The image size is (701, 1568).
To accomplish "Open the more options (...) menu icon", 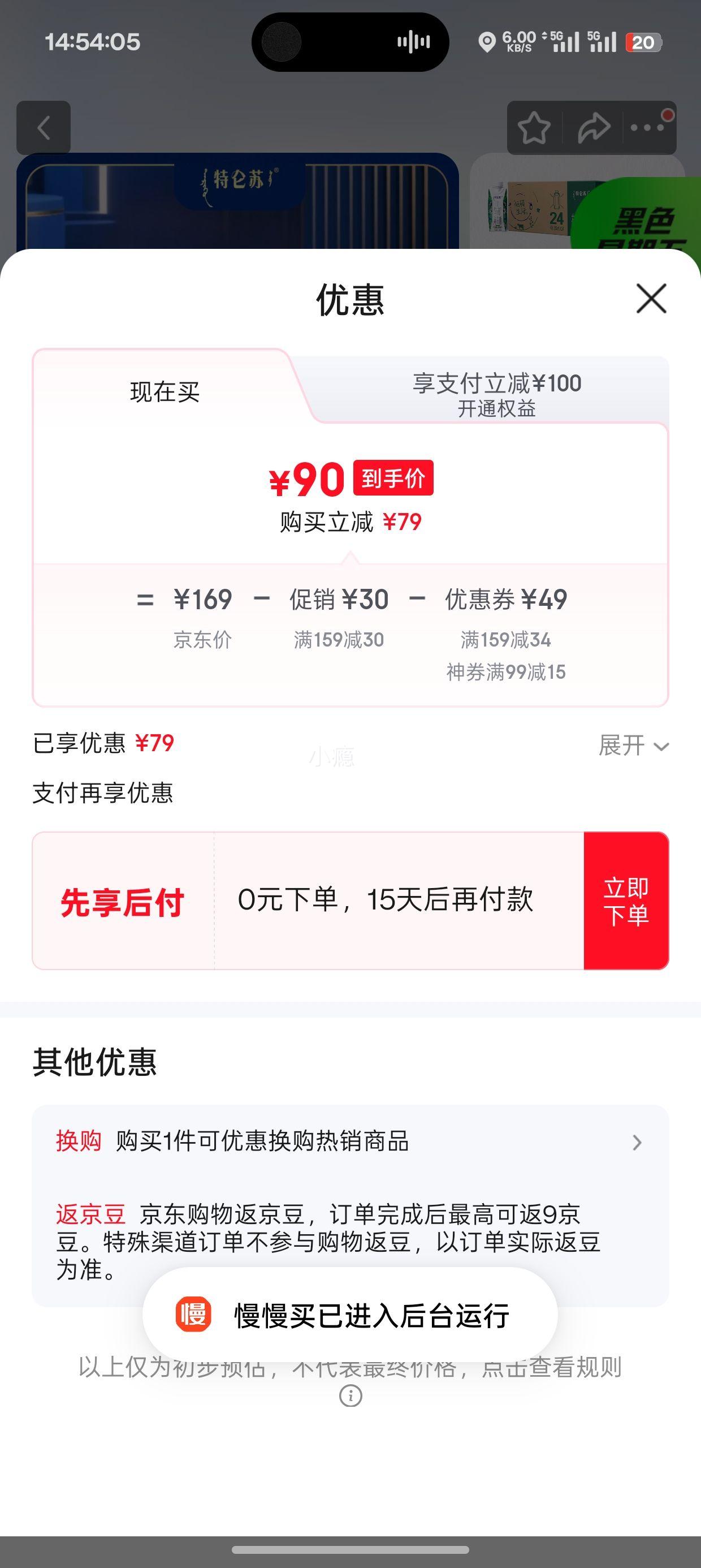I will coord(647,128).
